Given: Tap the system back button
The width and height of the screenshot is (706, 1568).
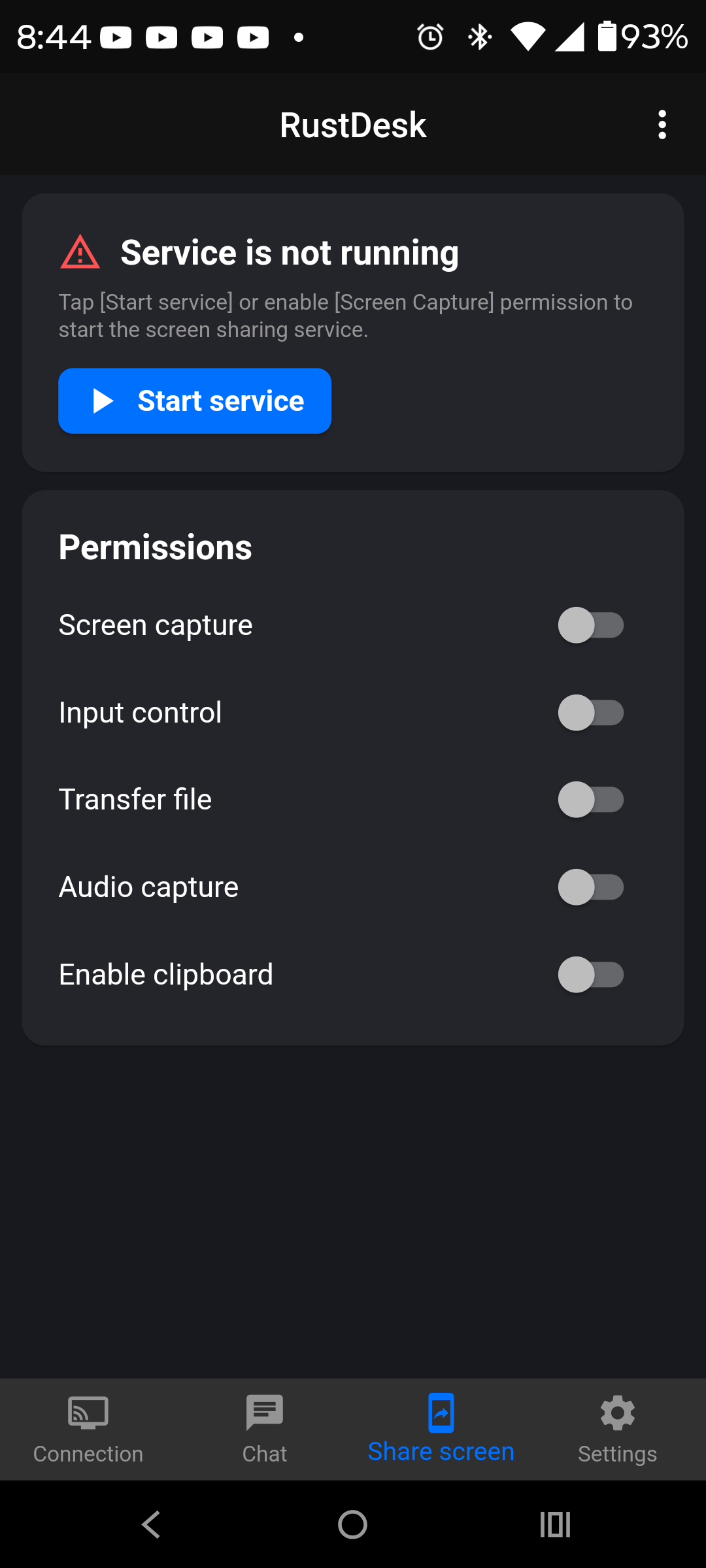Looking at the screenshot, I should pos(151,1525).
